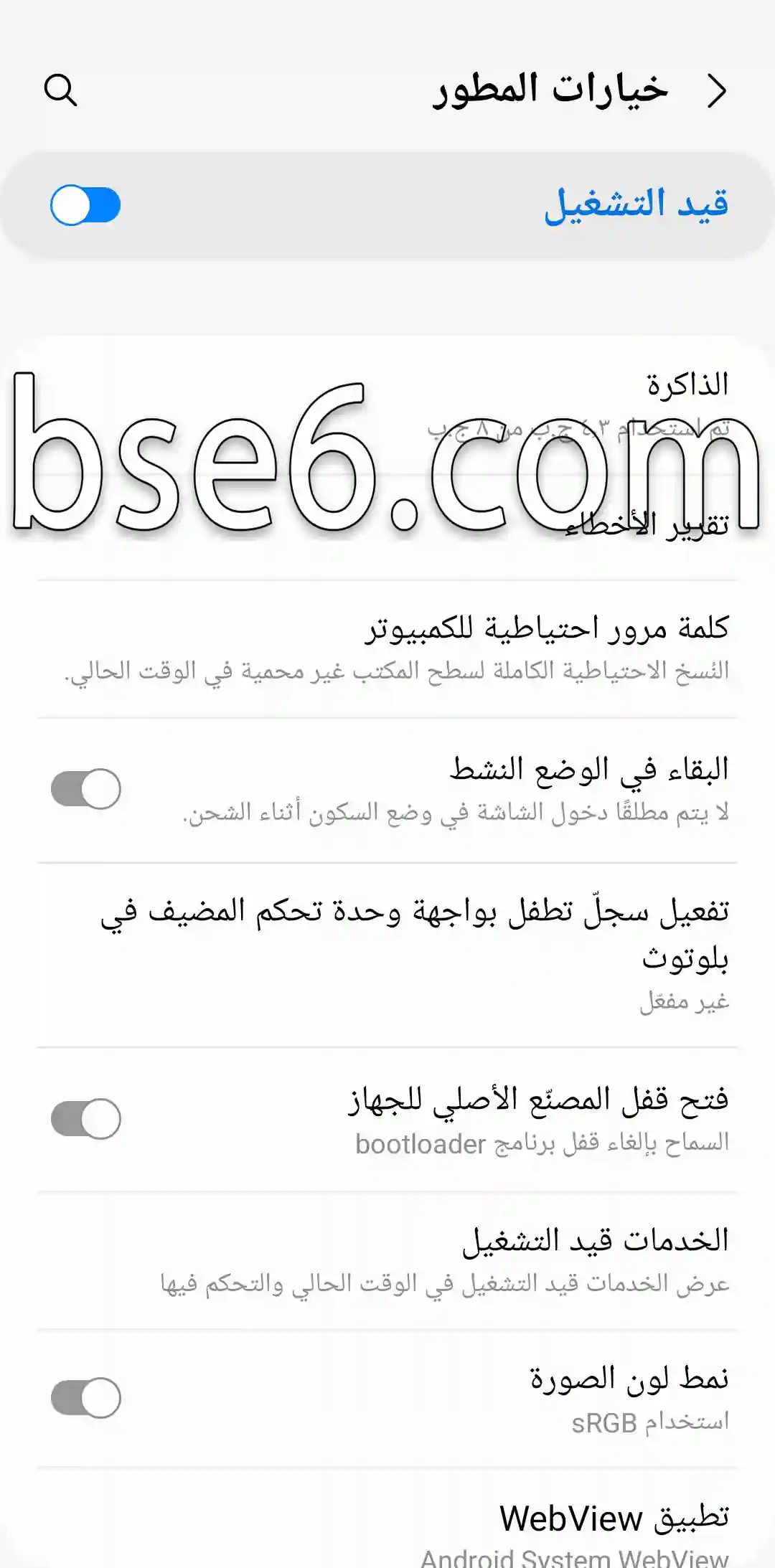Image resolution: width=775 pixels, height=1568 pixels.
Task: Enable نمط لون الصورة sRGB switch
Action: click(x=85, y=1398)
